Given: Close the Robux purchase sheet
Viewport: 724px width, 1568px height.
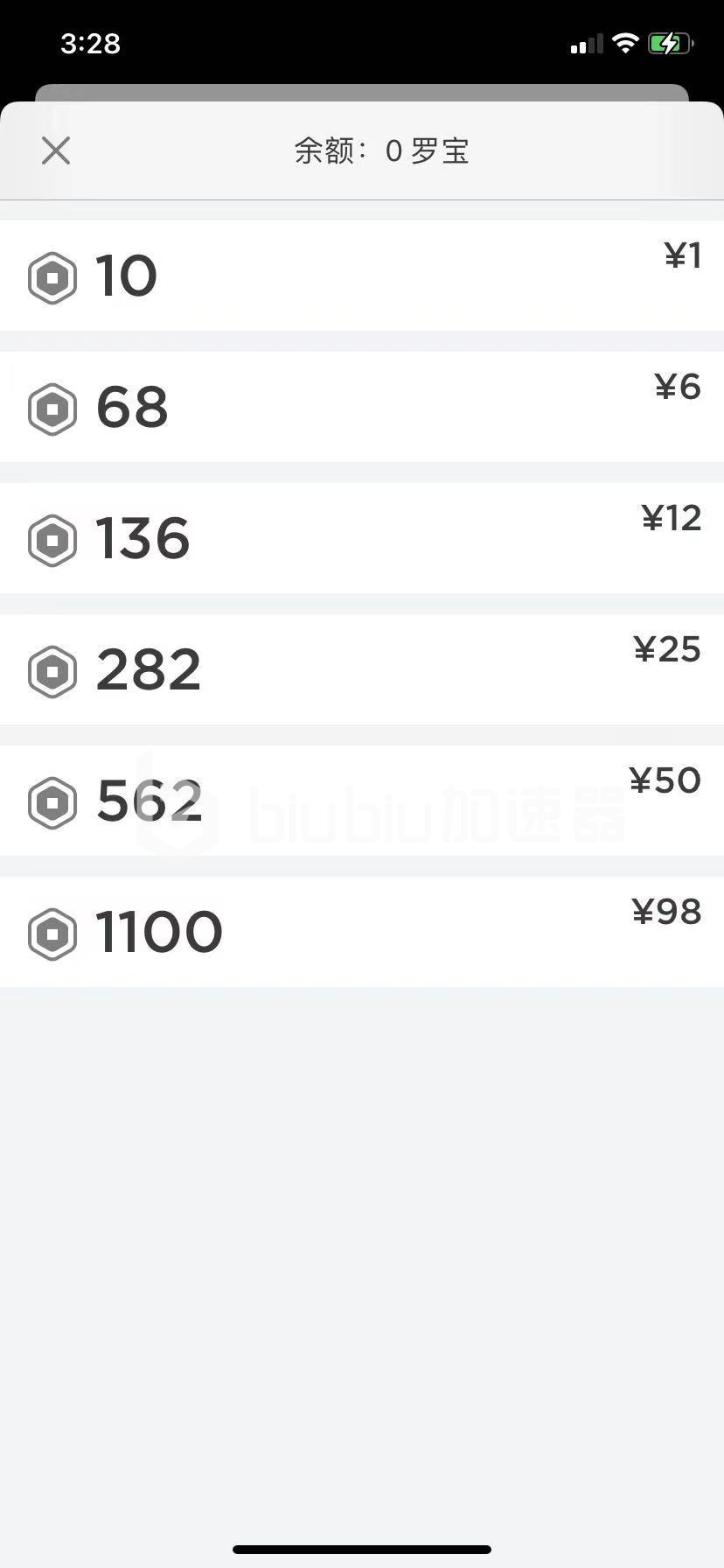Looking at the screenshot, I should (x=56, y=151).
